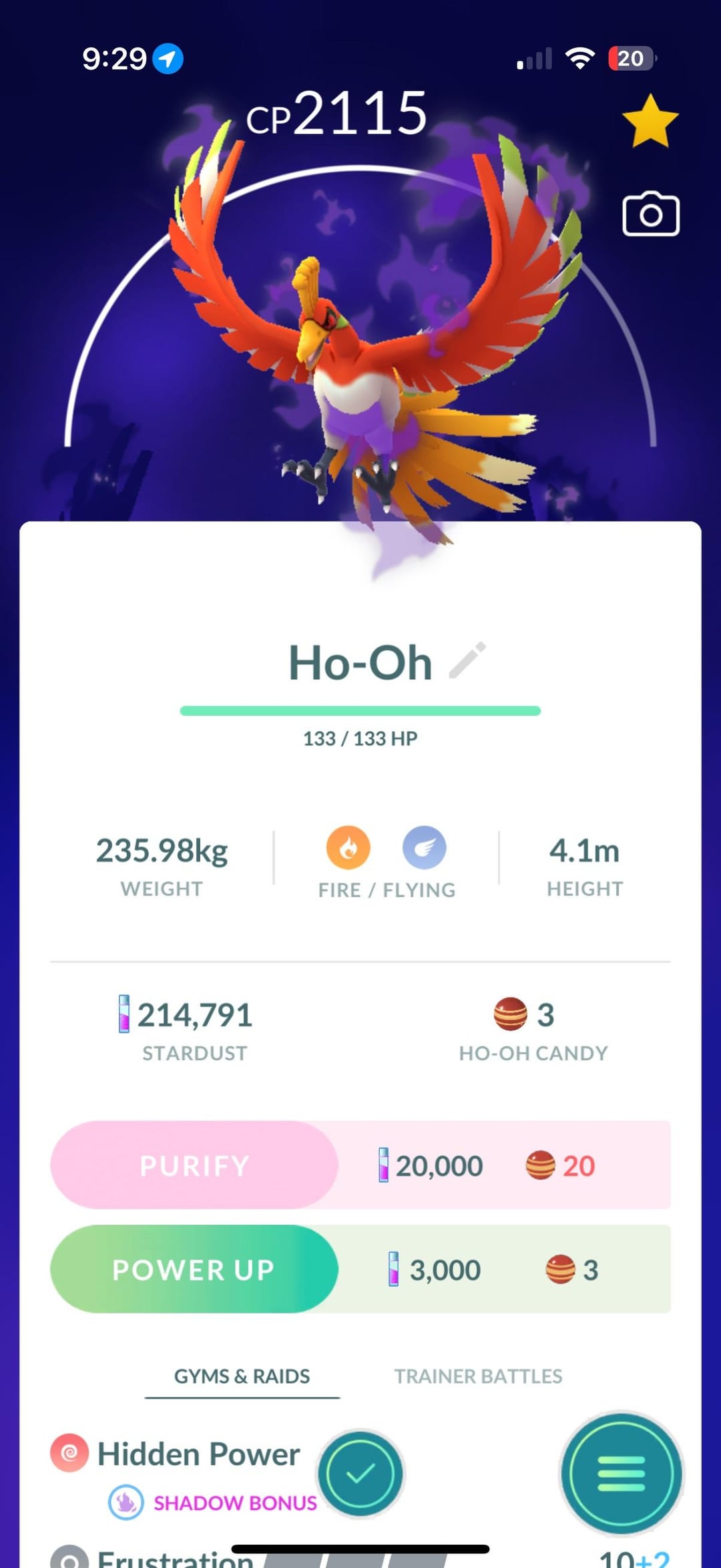This screenshot has width=721, height=1568.
Task: Power up Ho-Oh for 3,000 stardust
Action: click(194, 1269)
